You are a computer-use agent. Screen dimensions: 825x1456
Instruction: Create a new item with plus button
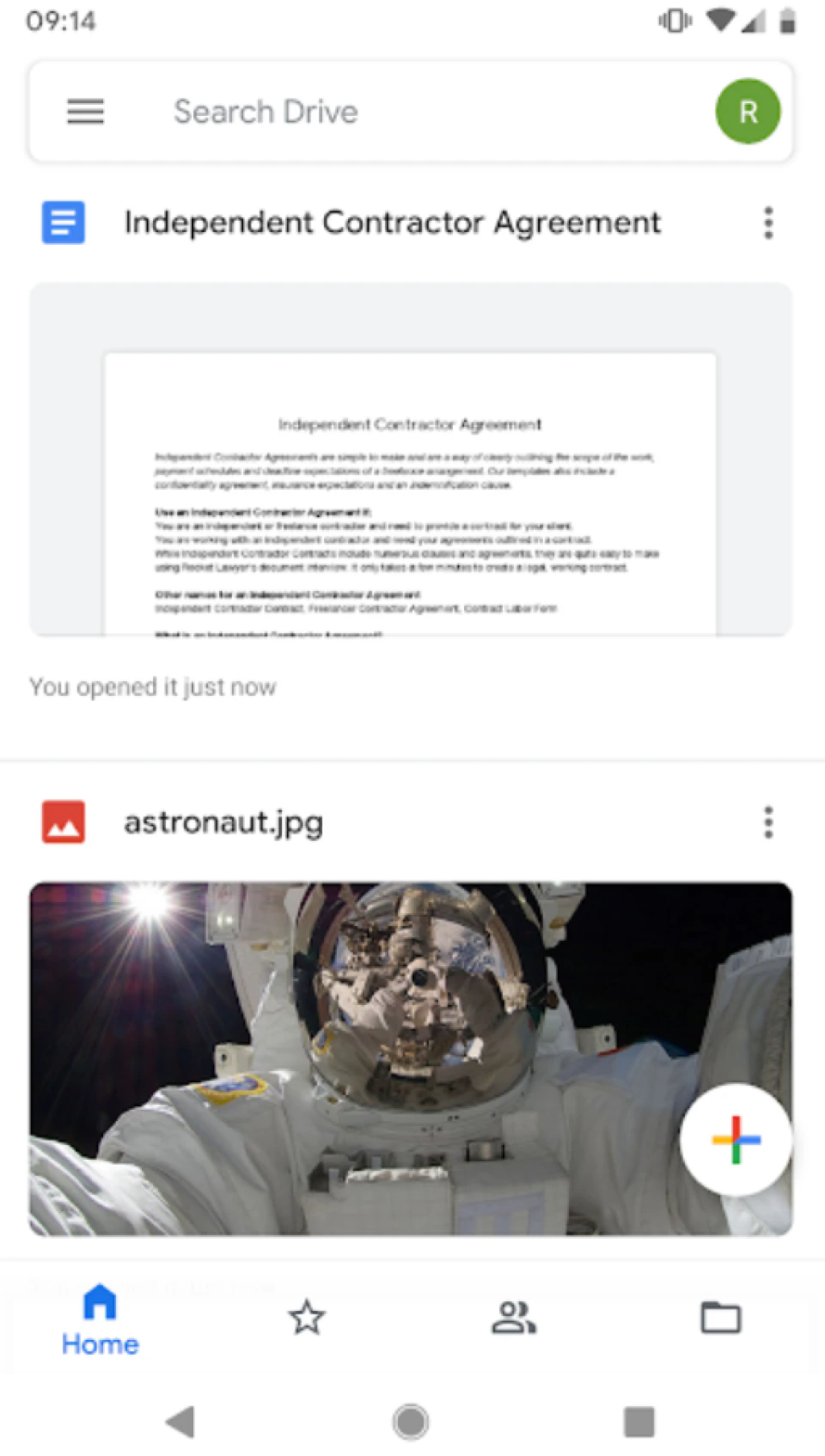(736, 1140)
